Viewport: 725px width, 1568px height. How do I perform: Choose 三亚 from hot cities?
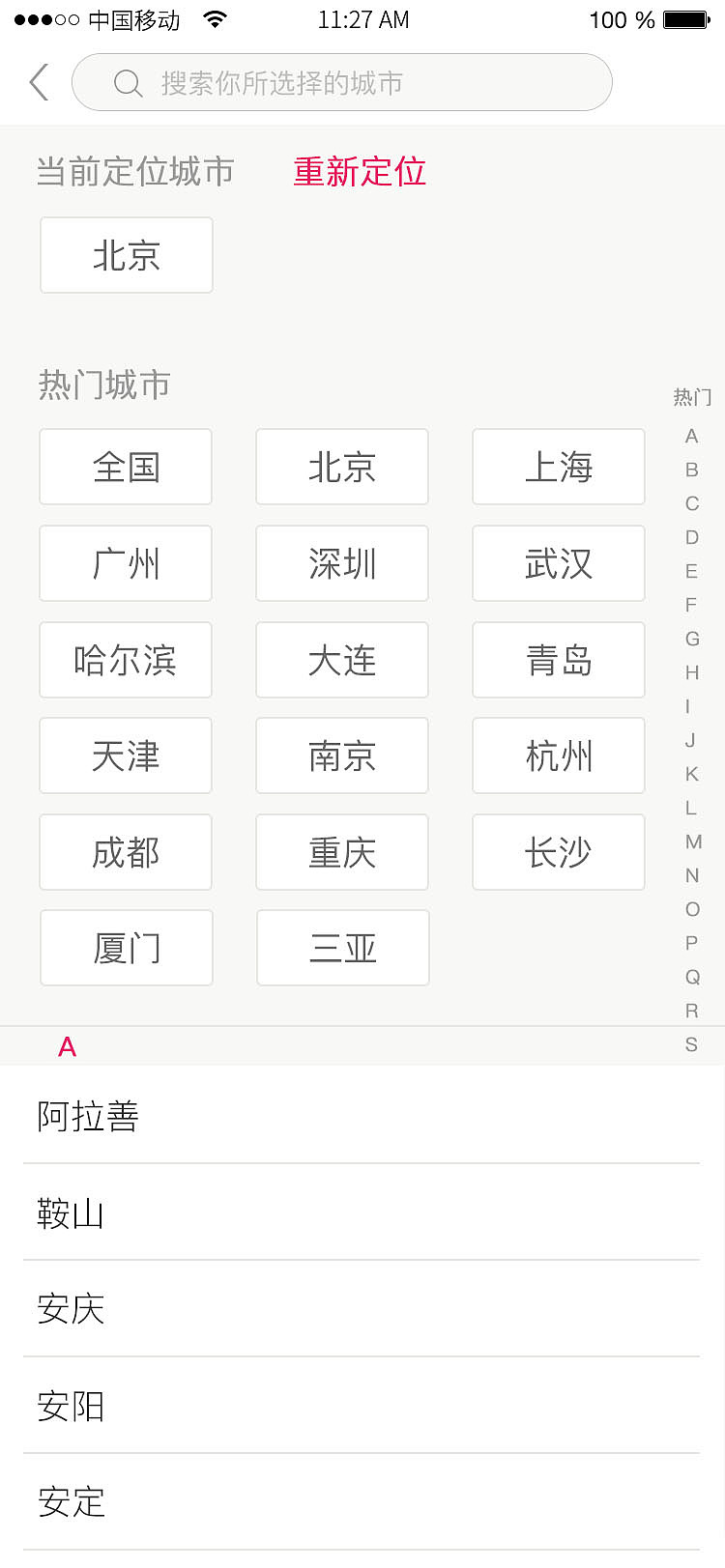pyautogui.click(x=342, y=948)
